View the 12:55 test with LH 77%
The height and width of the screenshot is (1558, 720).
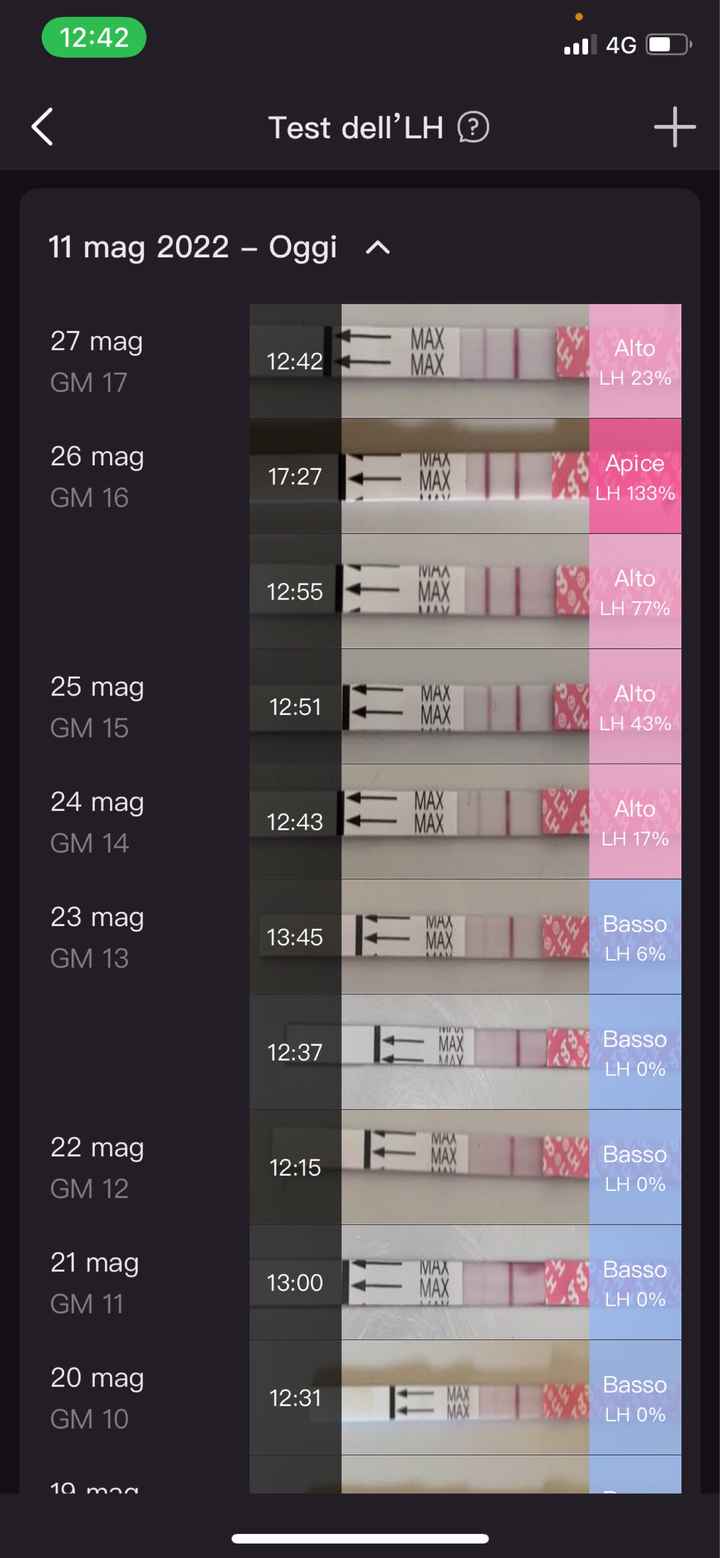(x=465, y=591)
